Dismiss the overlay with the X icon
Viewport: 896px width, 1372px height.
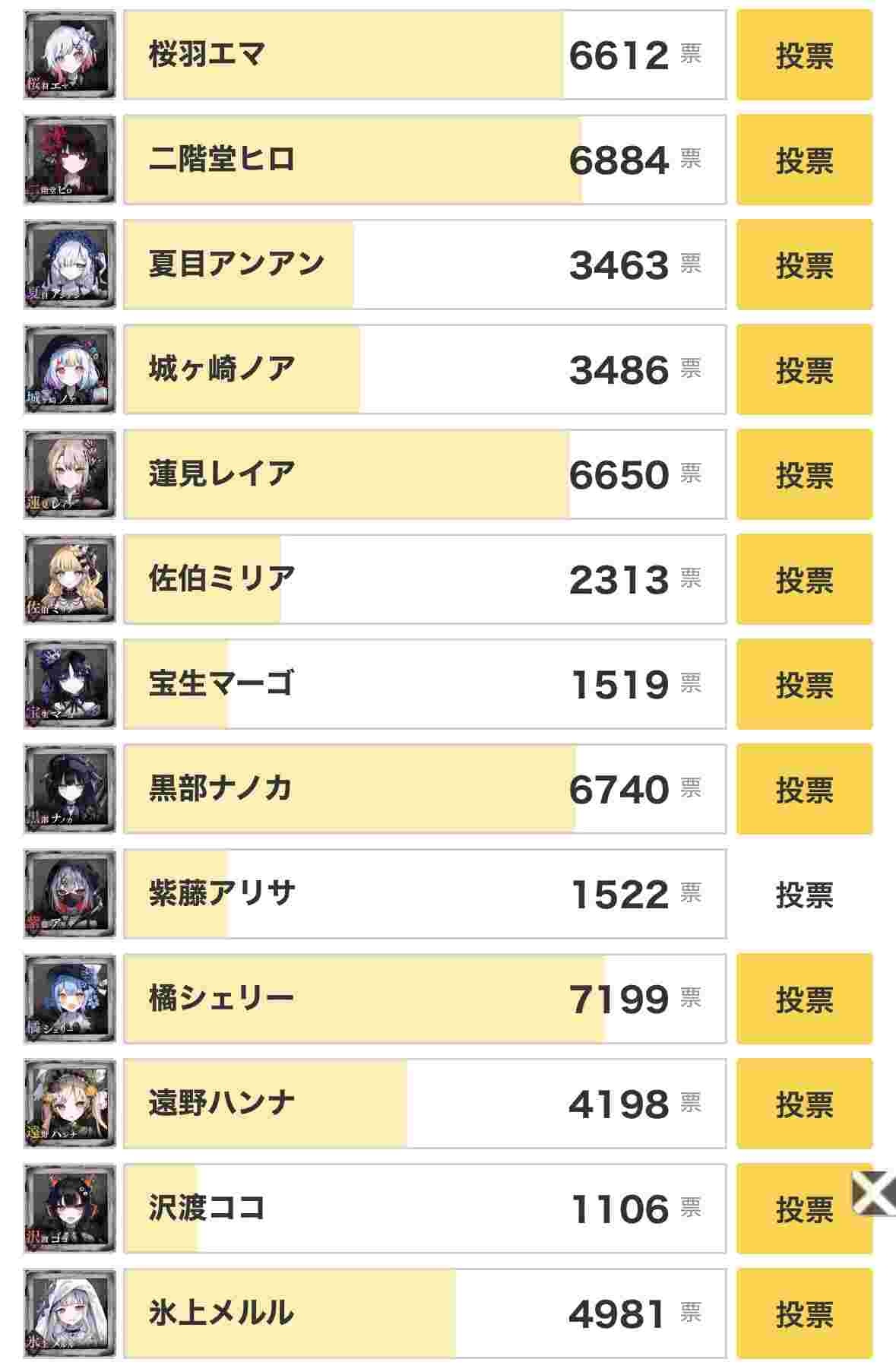tap(873, 1193)
